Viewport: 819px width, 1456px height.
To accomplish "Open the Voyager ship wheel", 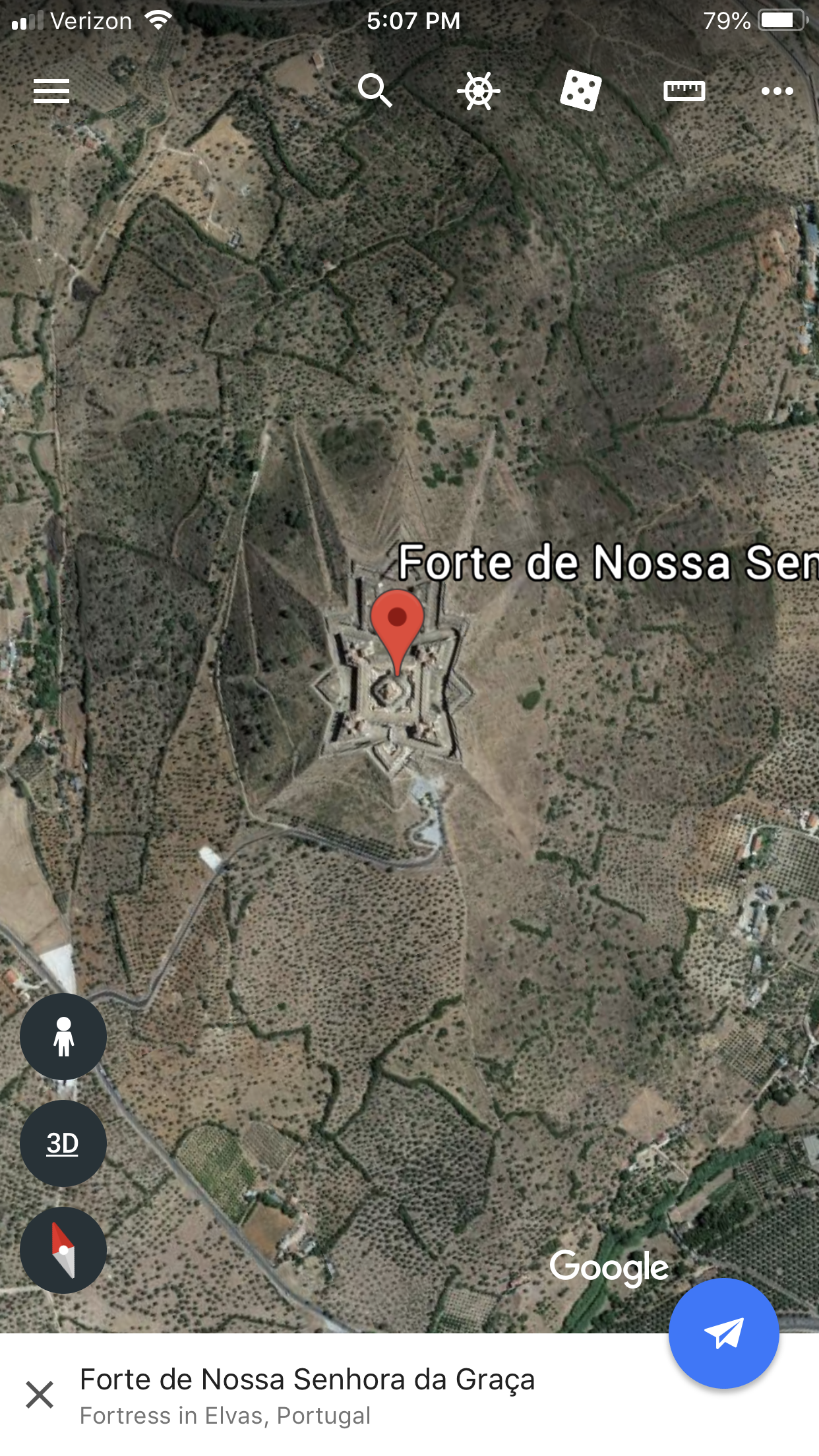I will (478, 90).
